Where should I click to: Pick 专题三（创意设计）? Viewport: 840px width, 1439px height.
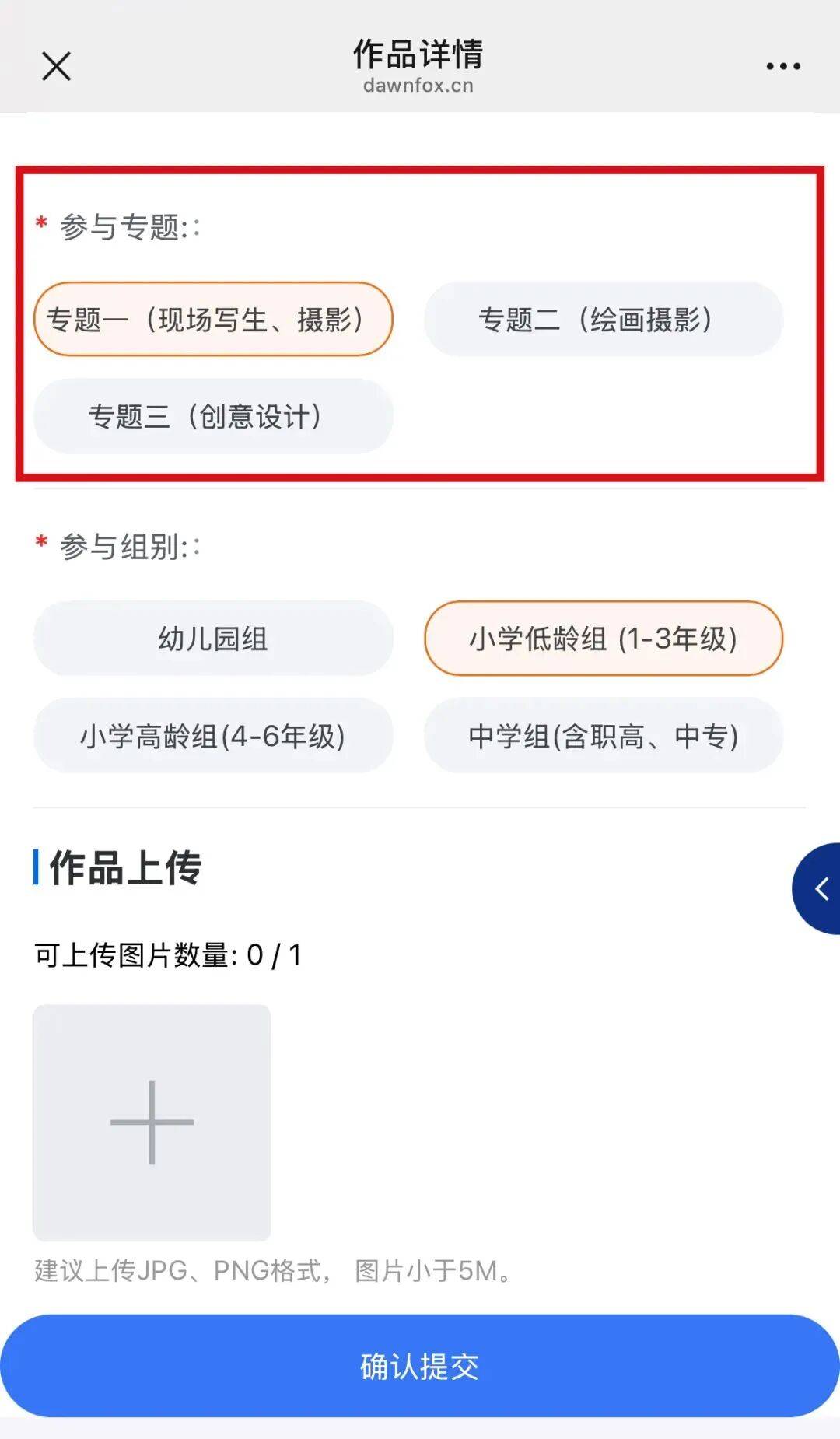[213, 416]
